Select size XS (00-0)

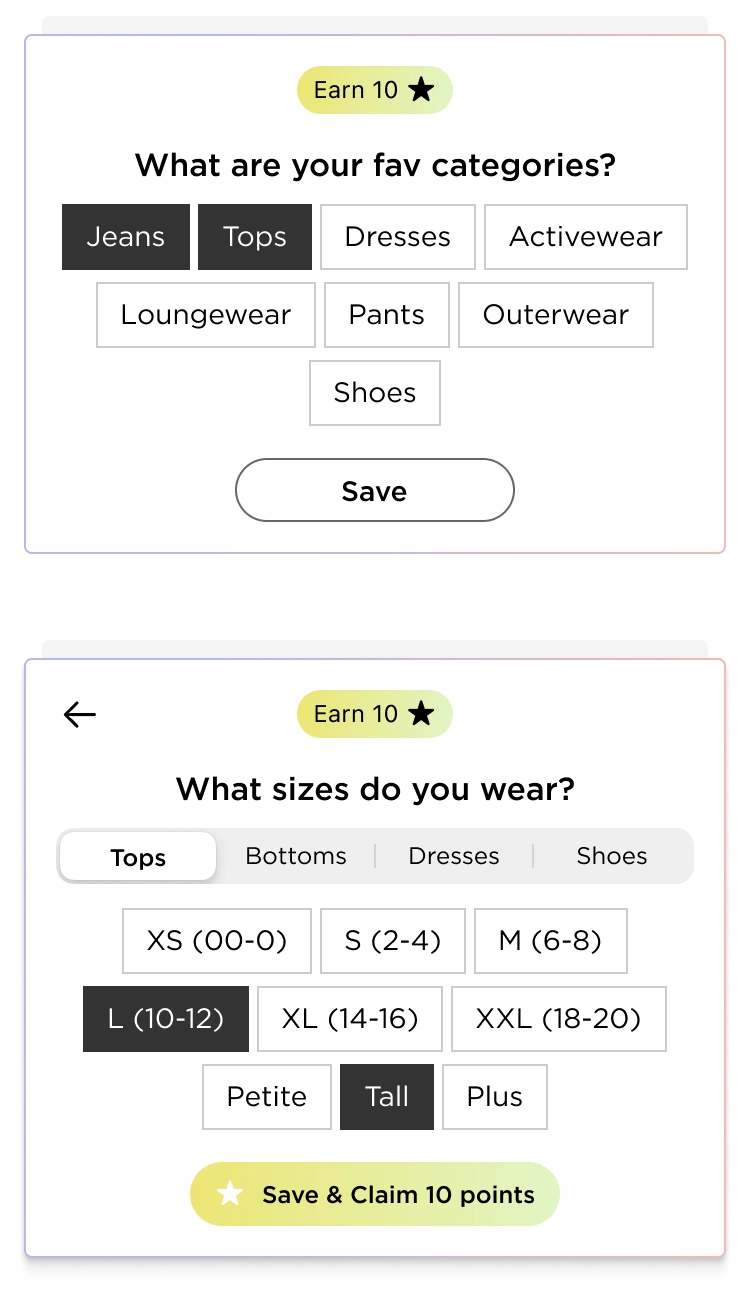click(217, 941)
